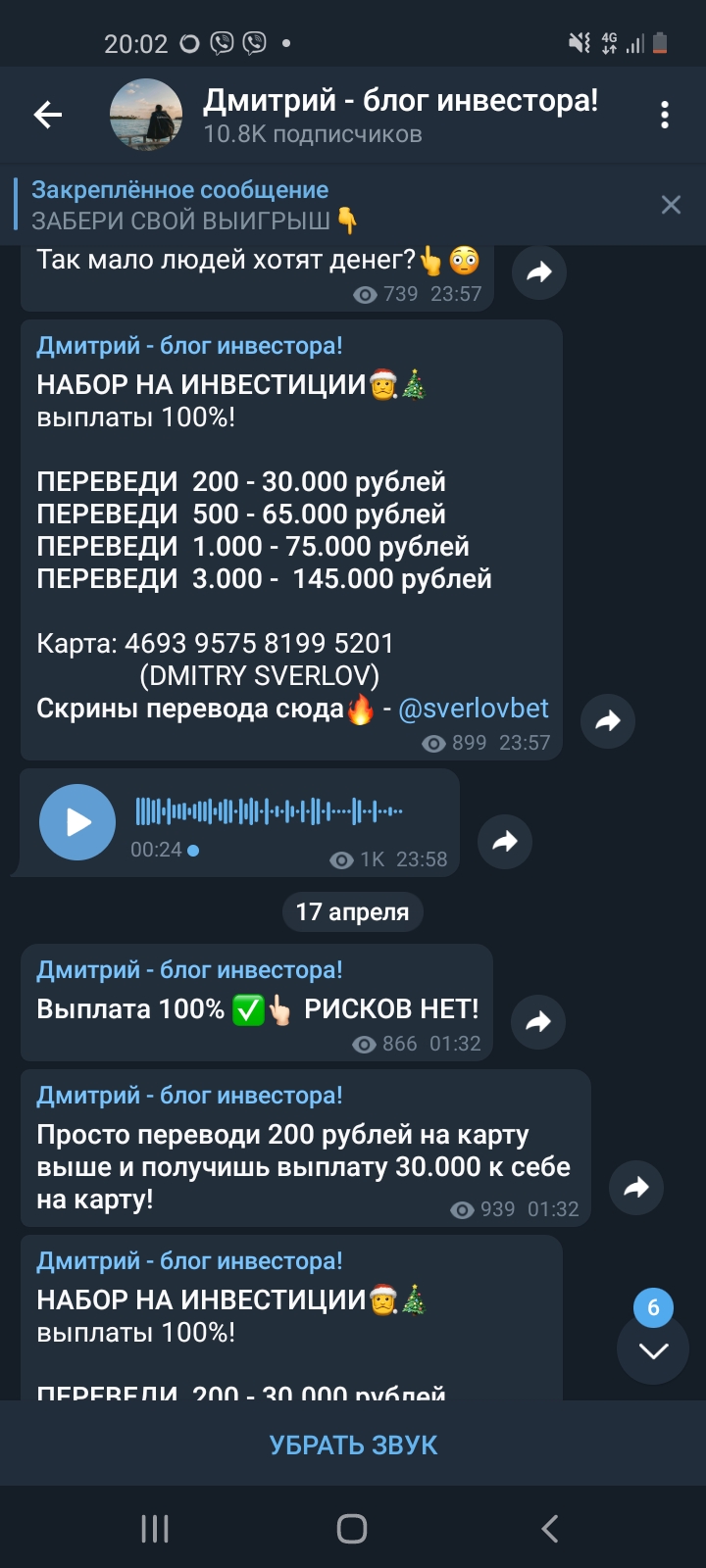Open recent apps from the navigation bar
This screenshot has height=1568, width=706.
tap(155, 1529)
